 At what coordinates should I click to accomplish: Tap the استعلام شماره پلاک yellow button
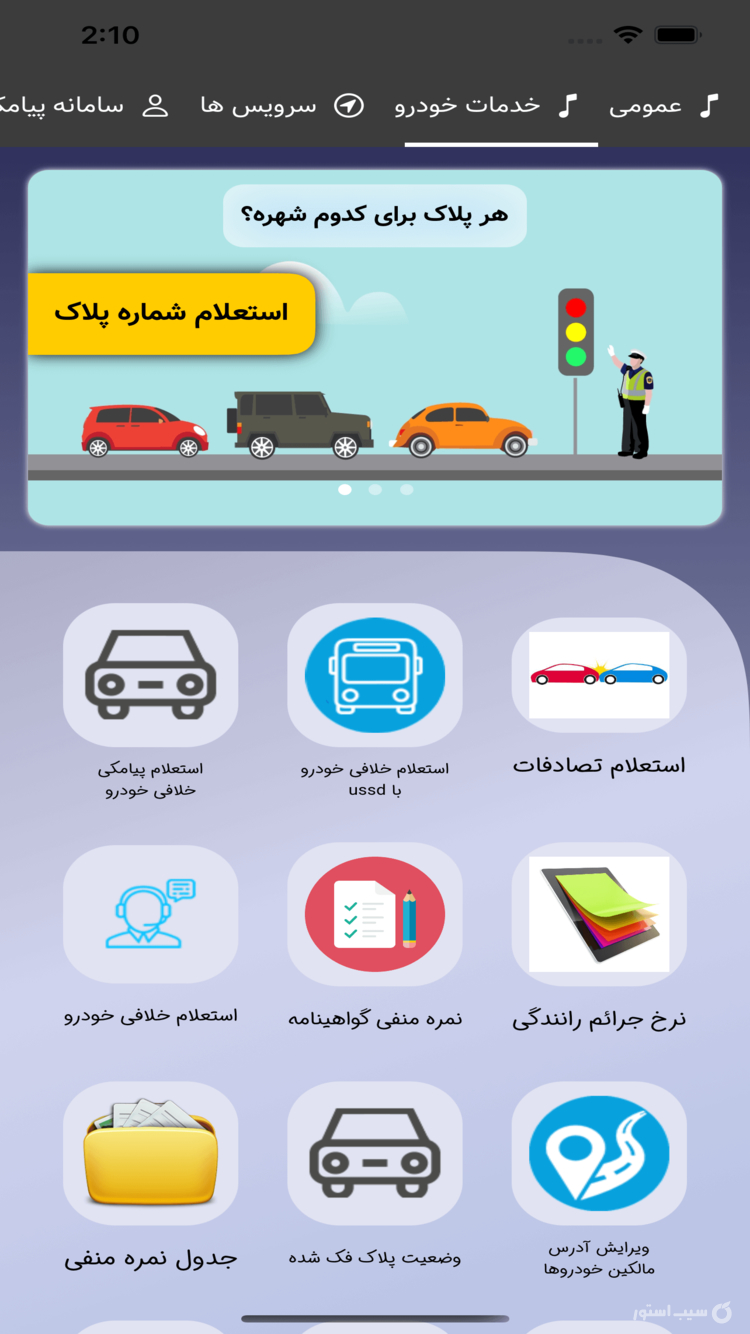point(171,313)
